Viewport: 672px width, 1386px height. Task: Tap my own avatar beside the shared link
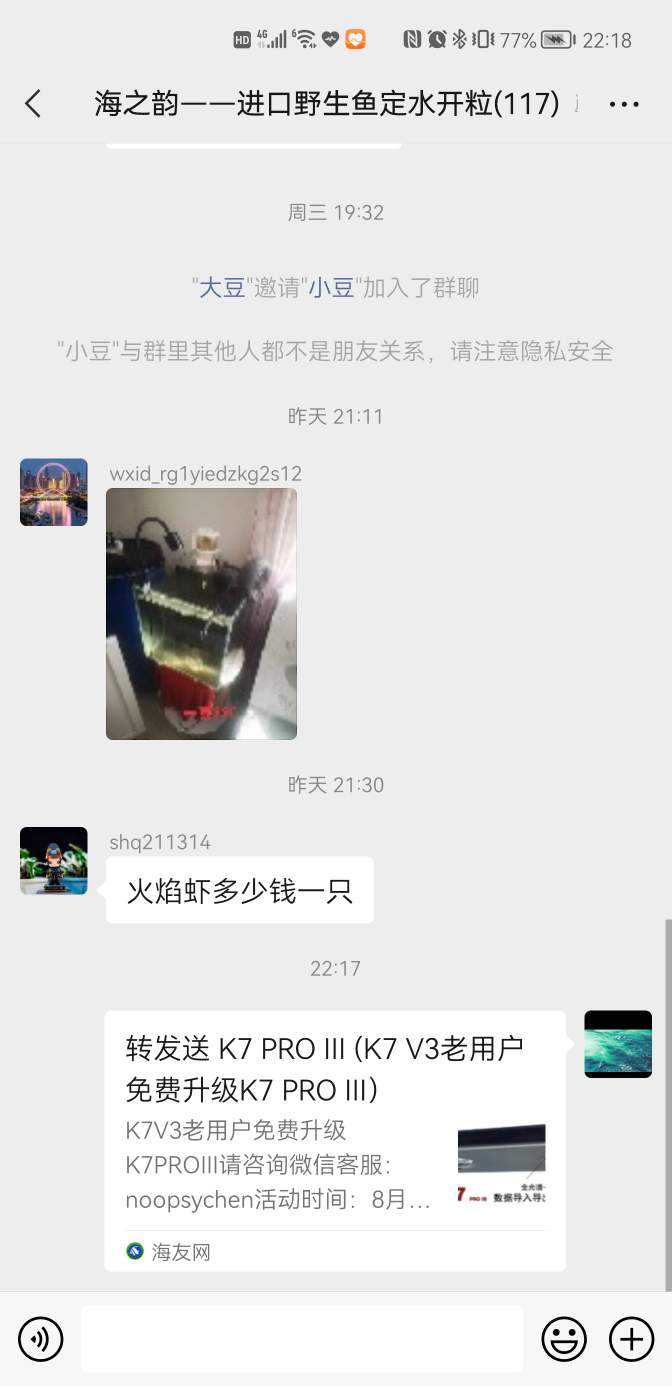[617, 1044]
